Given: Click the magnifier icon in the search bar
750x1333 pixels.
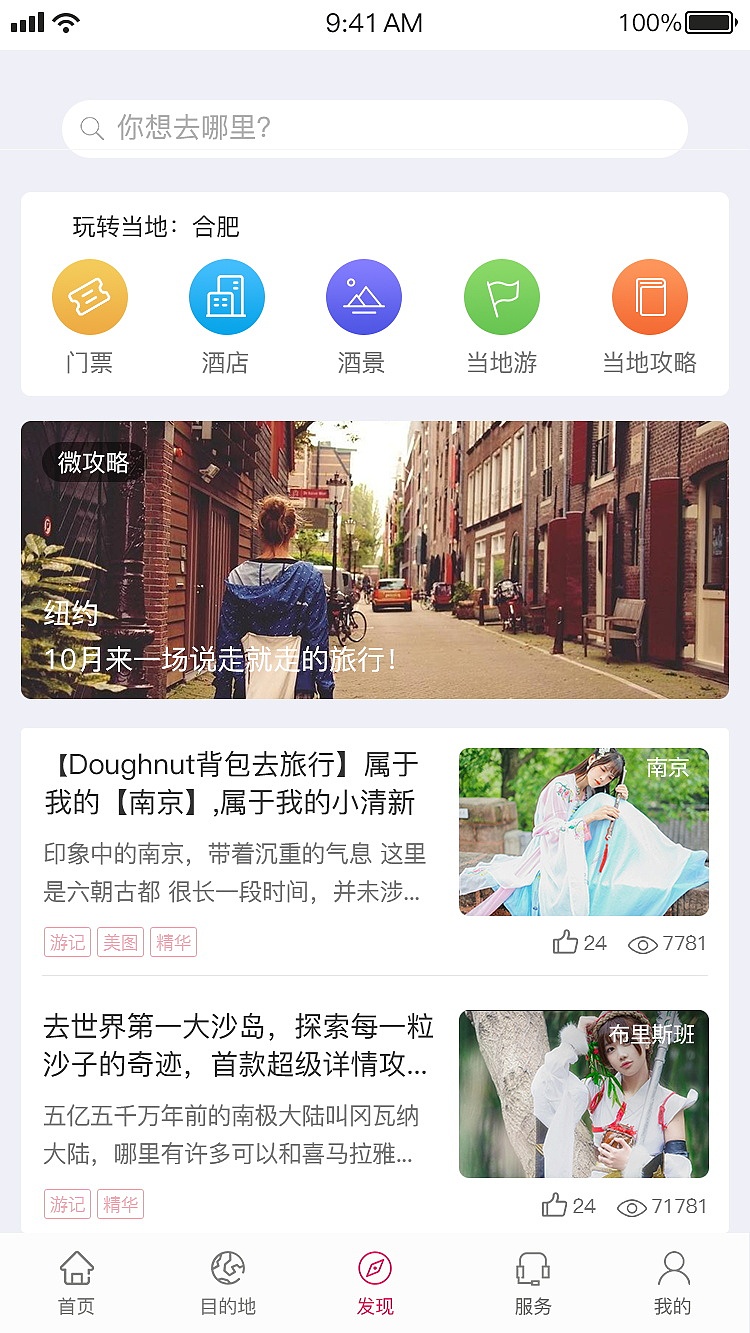Looking at the screenshot, I should 92,128.
